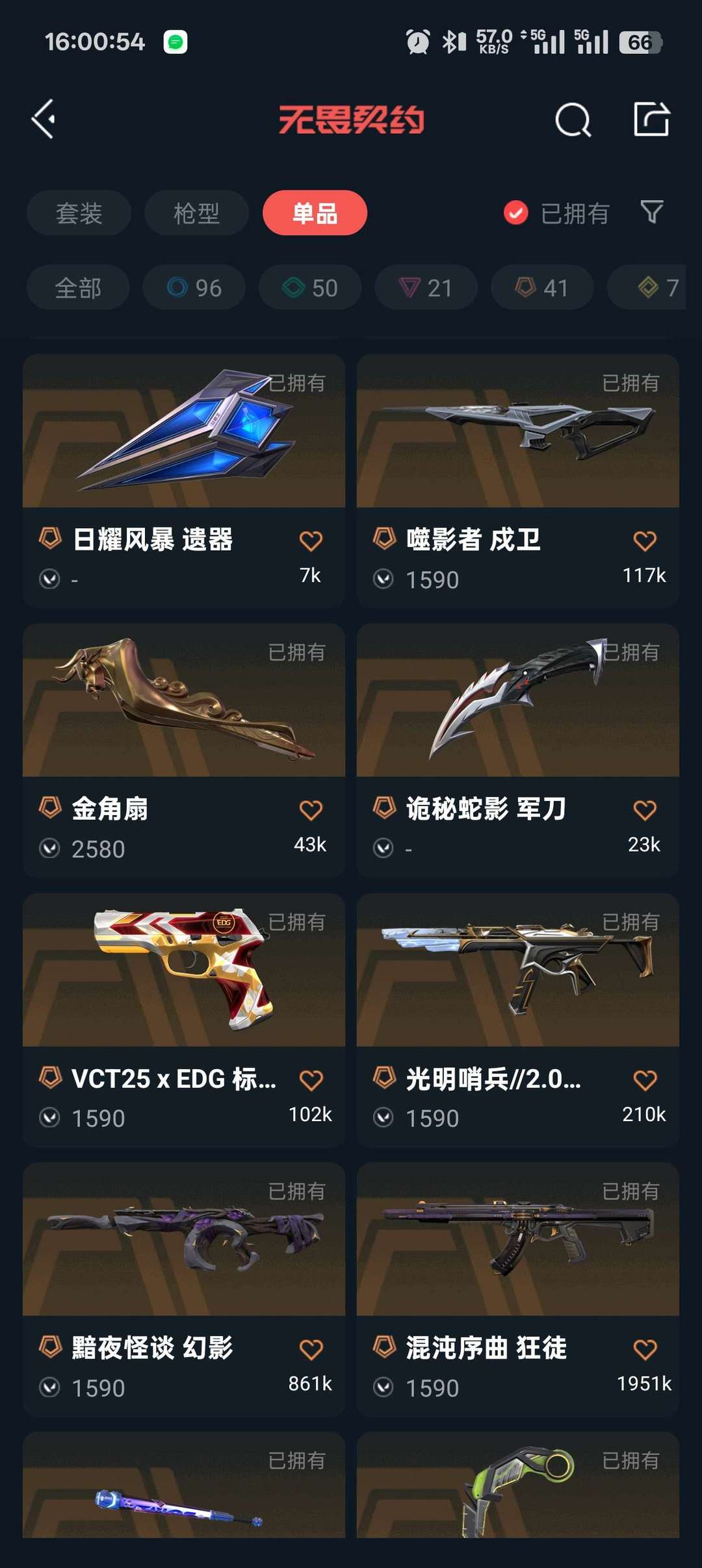Viewport: 702px width, 1568px height.
Task: Switch to the 枪型 tab
Action: (x=196, y=213)
